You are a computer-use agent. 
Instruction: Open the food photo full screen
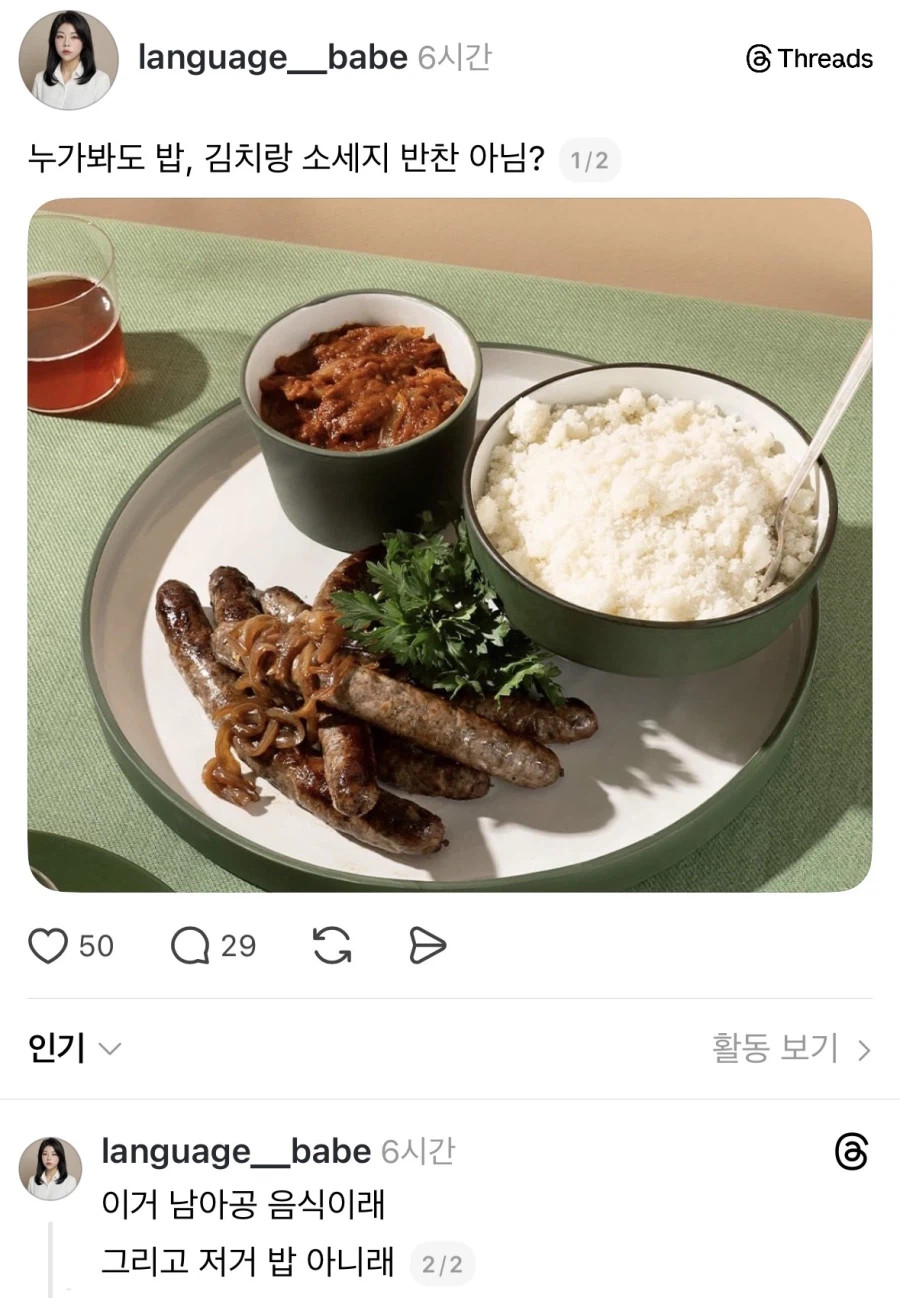(449, 545)
